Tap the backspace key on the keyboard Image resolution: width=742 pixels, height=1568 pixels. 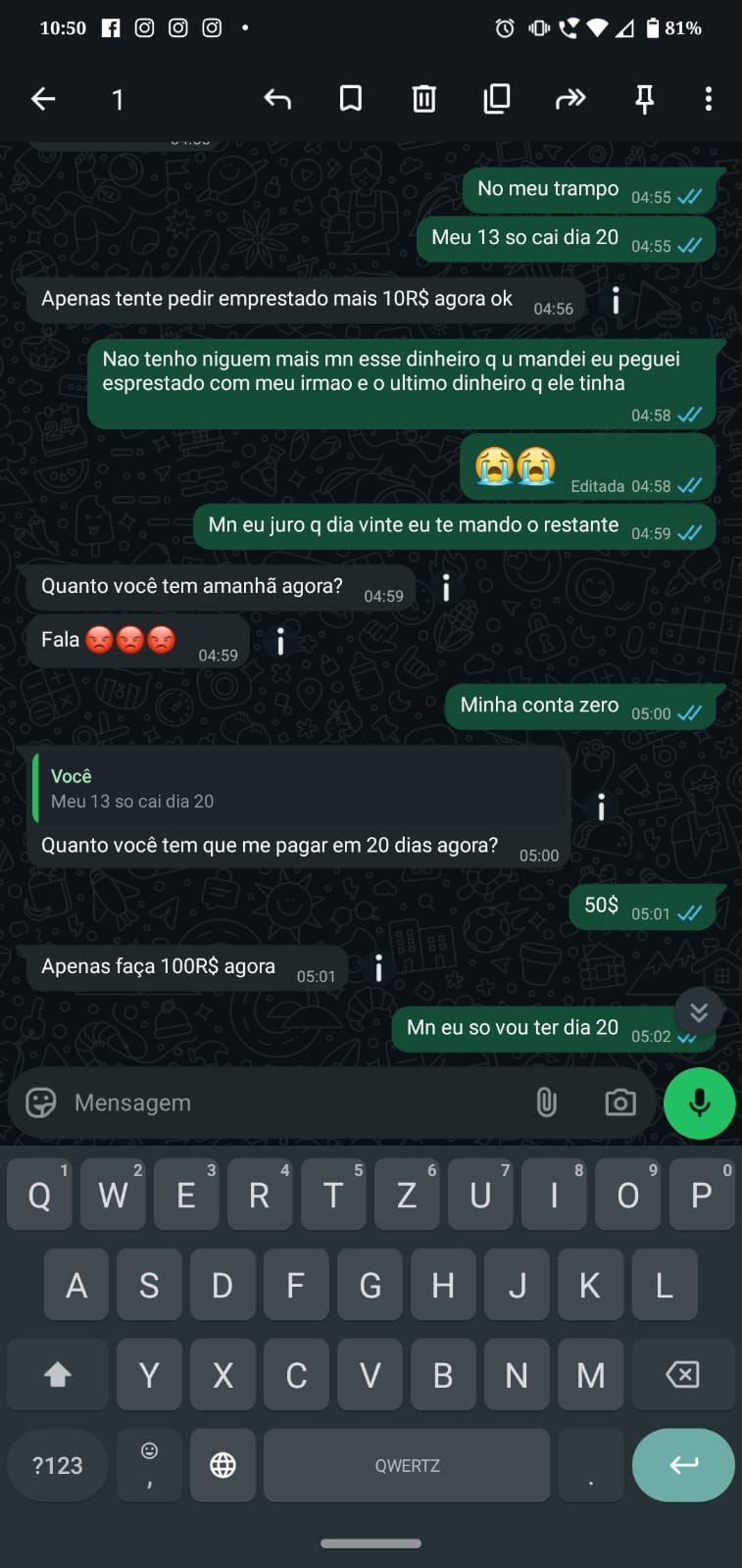tap(682, 1374)
